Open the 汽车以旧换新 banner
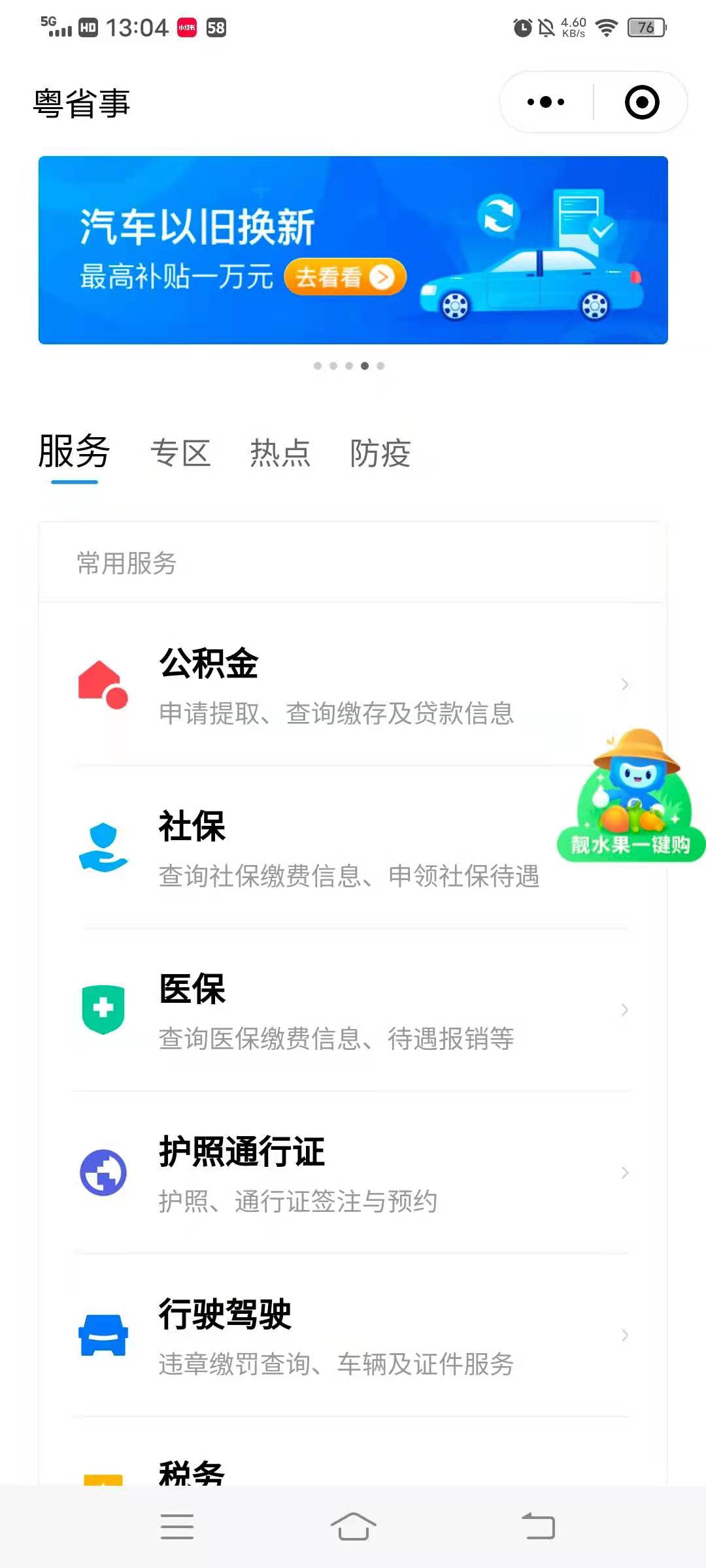706x1568 pixels. point(353,250)
